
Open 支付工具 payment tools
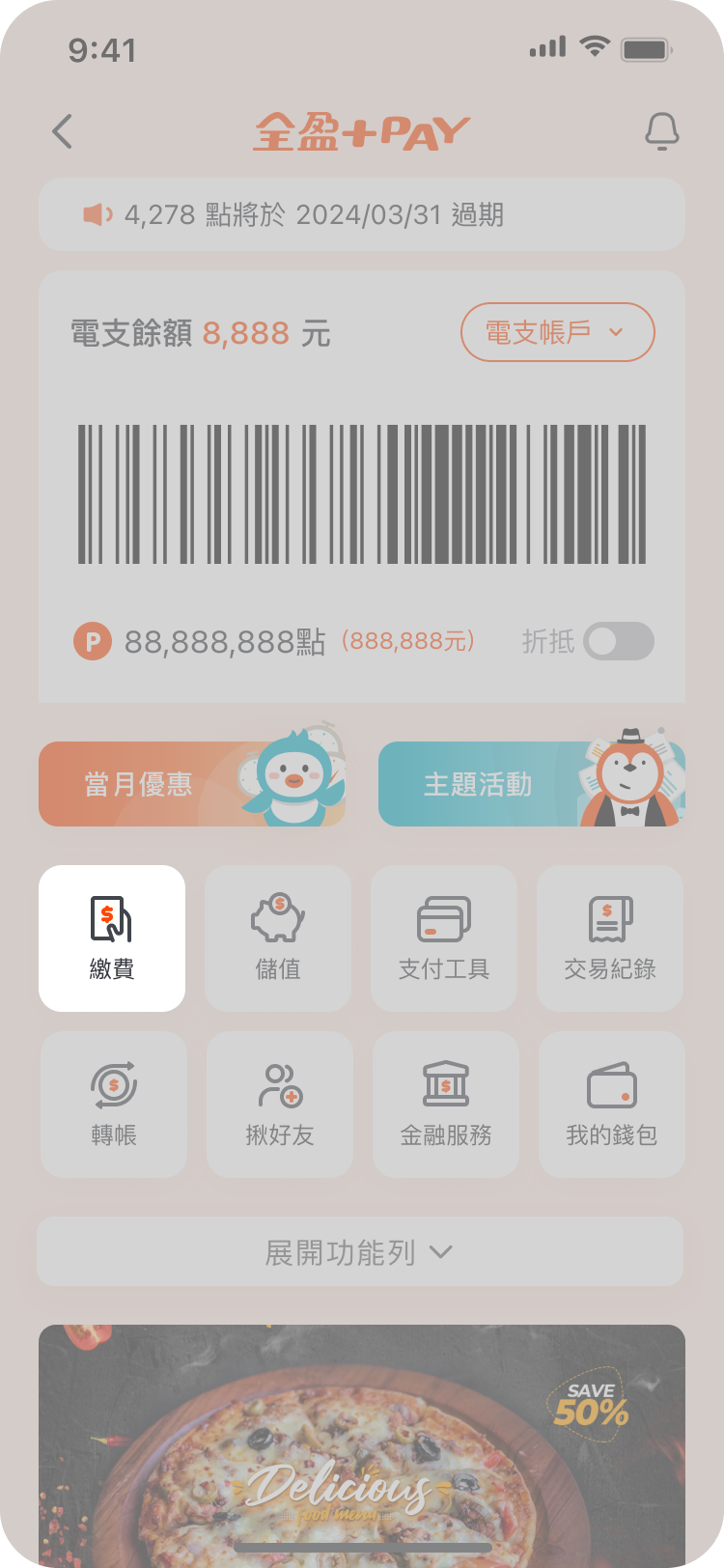[x=444, y=938]
